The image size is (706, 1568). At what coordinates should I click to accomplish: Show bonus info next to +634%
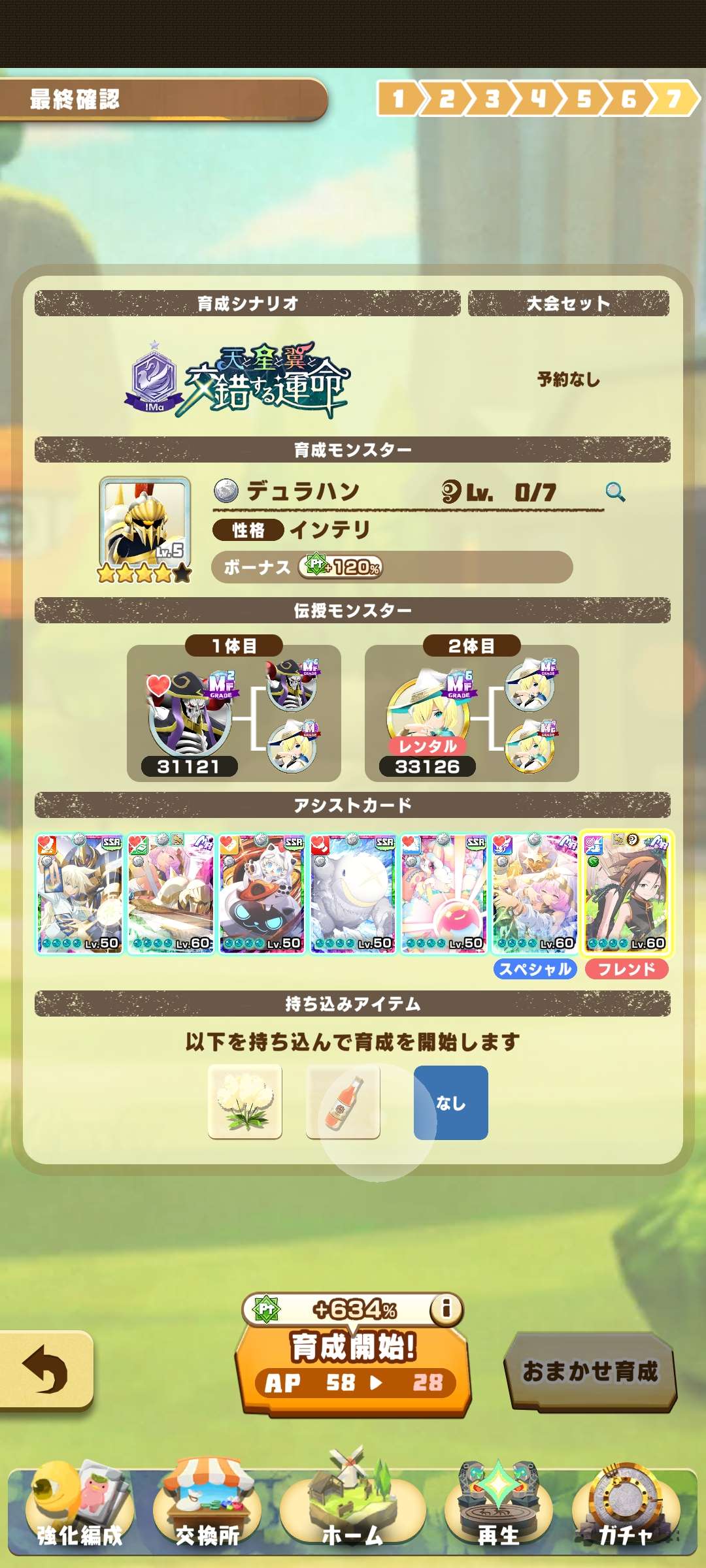[x=446, y=1308]
